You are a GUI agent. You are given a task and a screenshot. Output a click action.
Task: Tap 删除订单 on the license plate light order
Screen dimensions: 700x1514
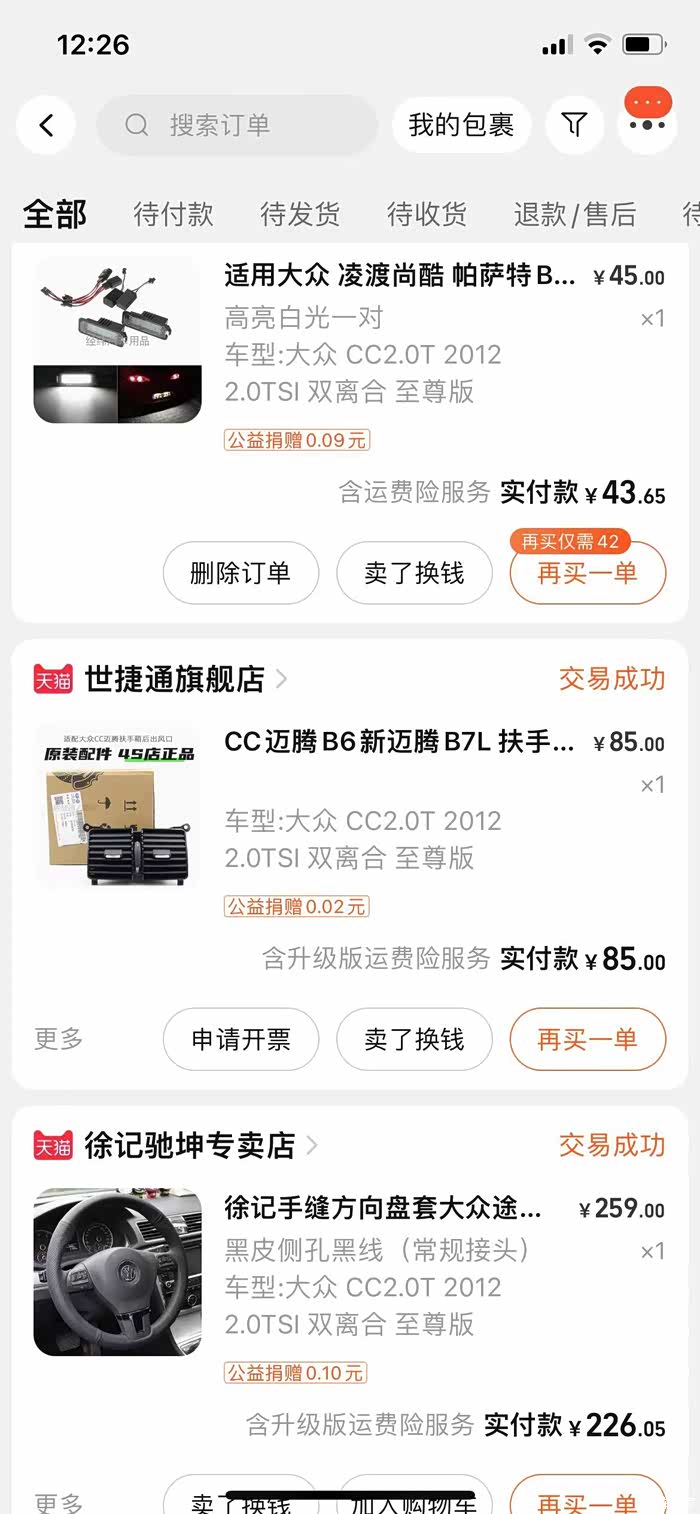pos(240,573)
